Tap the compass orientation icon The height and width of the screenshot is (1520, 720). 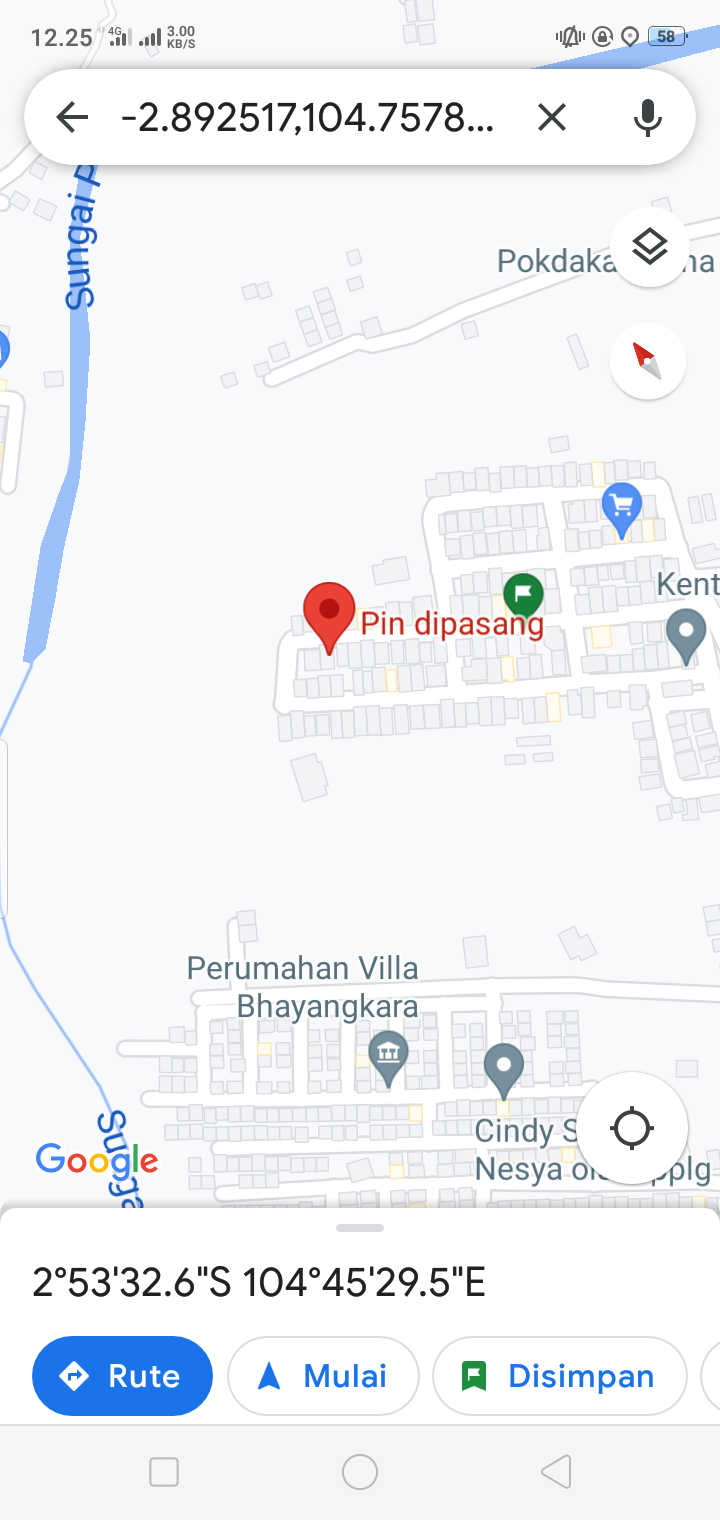647,361
